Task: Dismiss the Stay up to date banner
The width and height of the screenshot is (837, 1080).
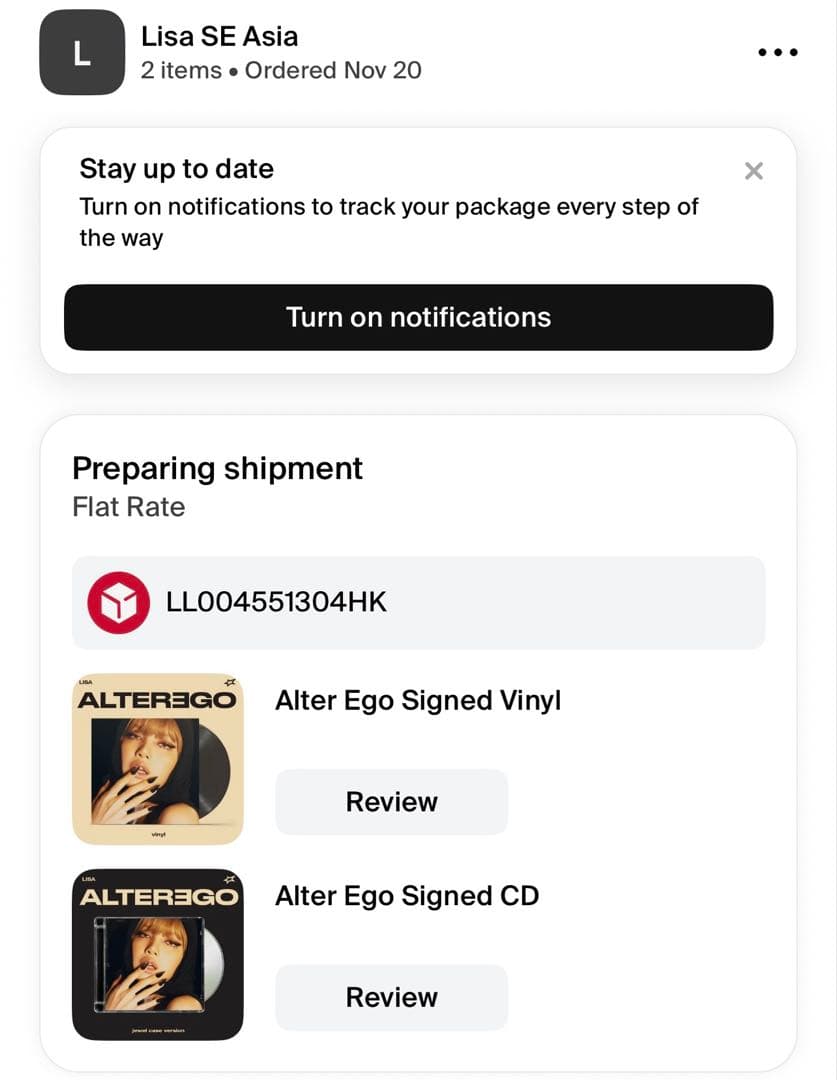Action: (754, 171)
